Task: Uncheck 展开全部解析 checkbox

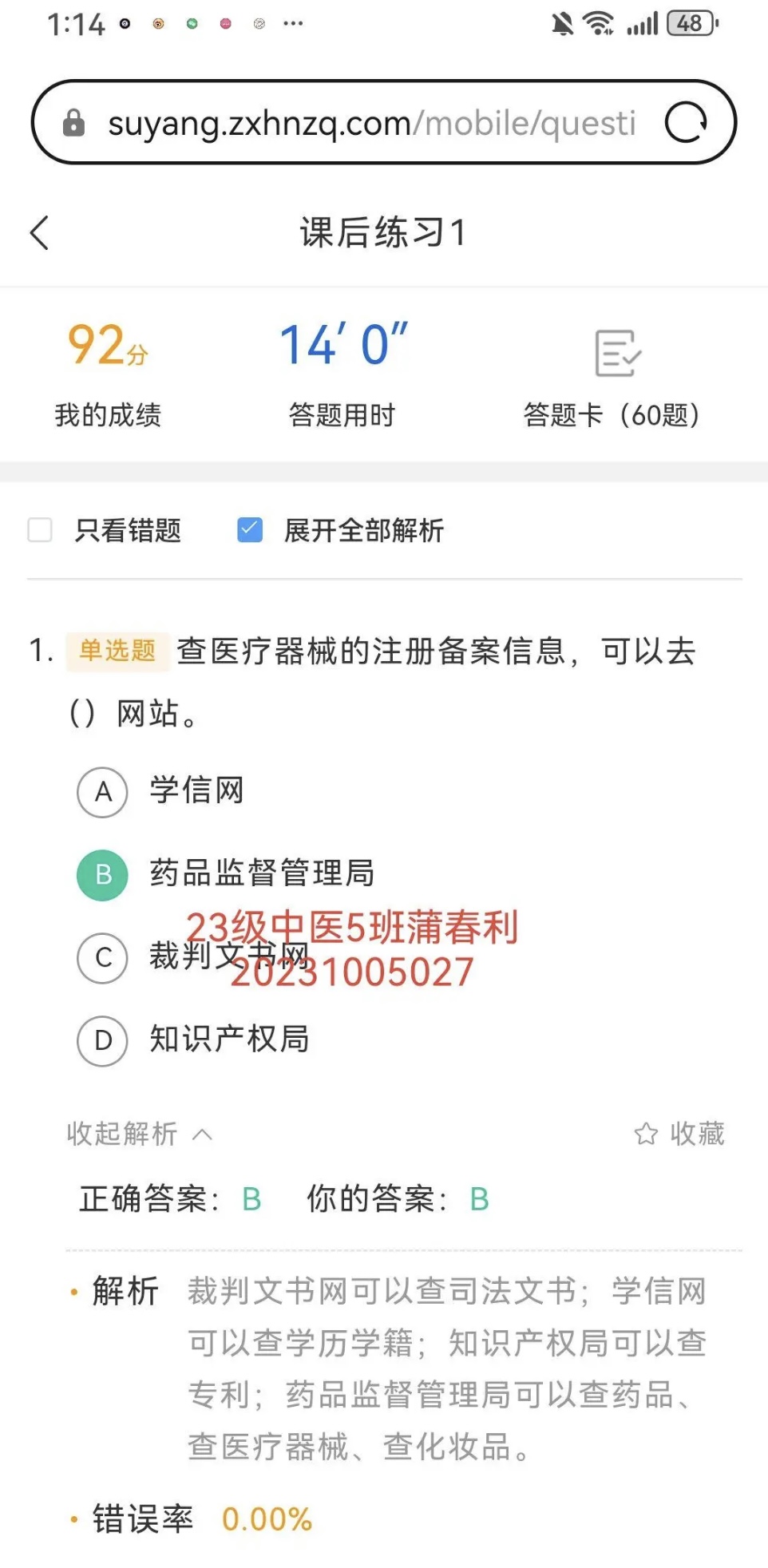Action: 250,530
